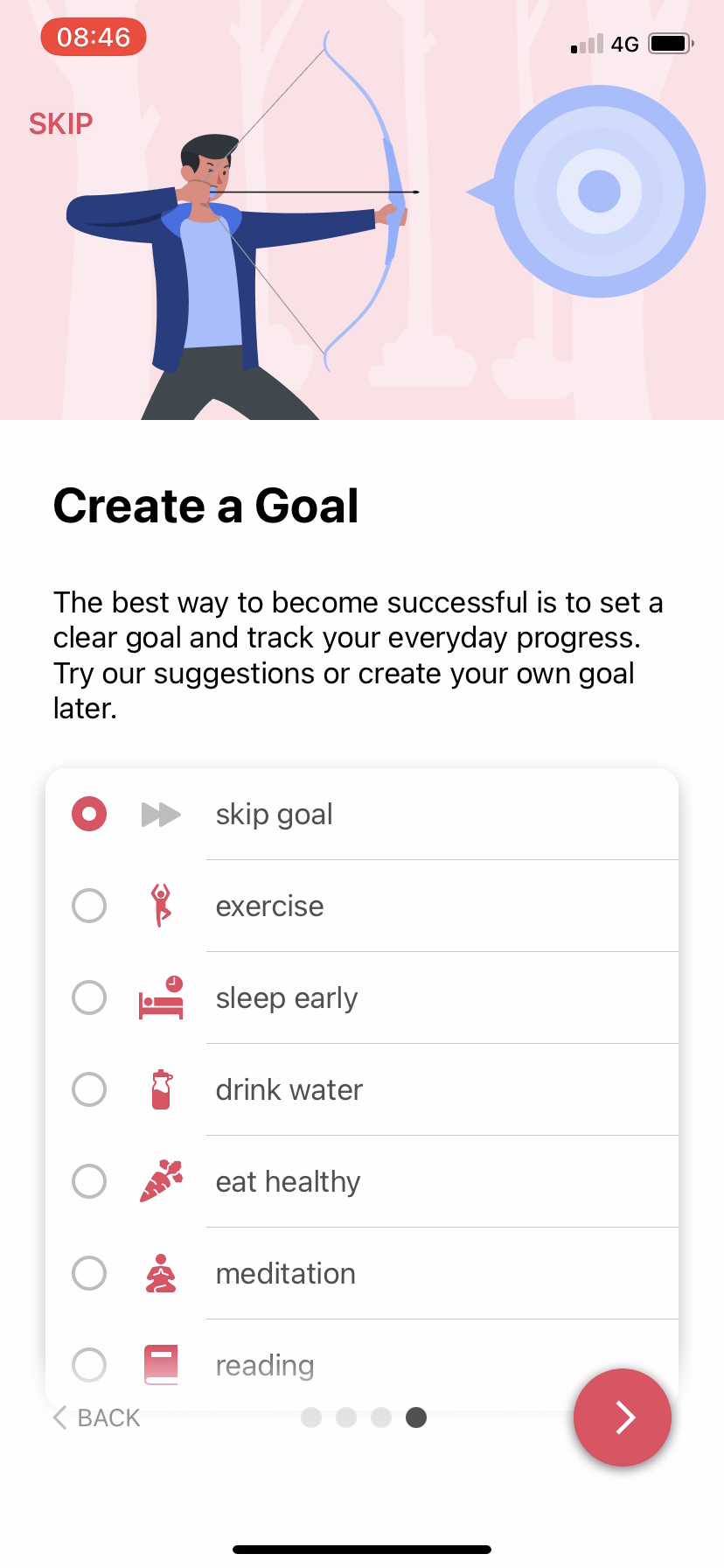Click the reading book icon
This screenshot has height=1568, width=724.
click(x=161, y=1365)
